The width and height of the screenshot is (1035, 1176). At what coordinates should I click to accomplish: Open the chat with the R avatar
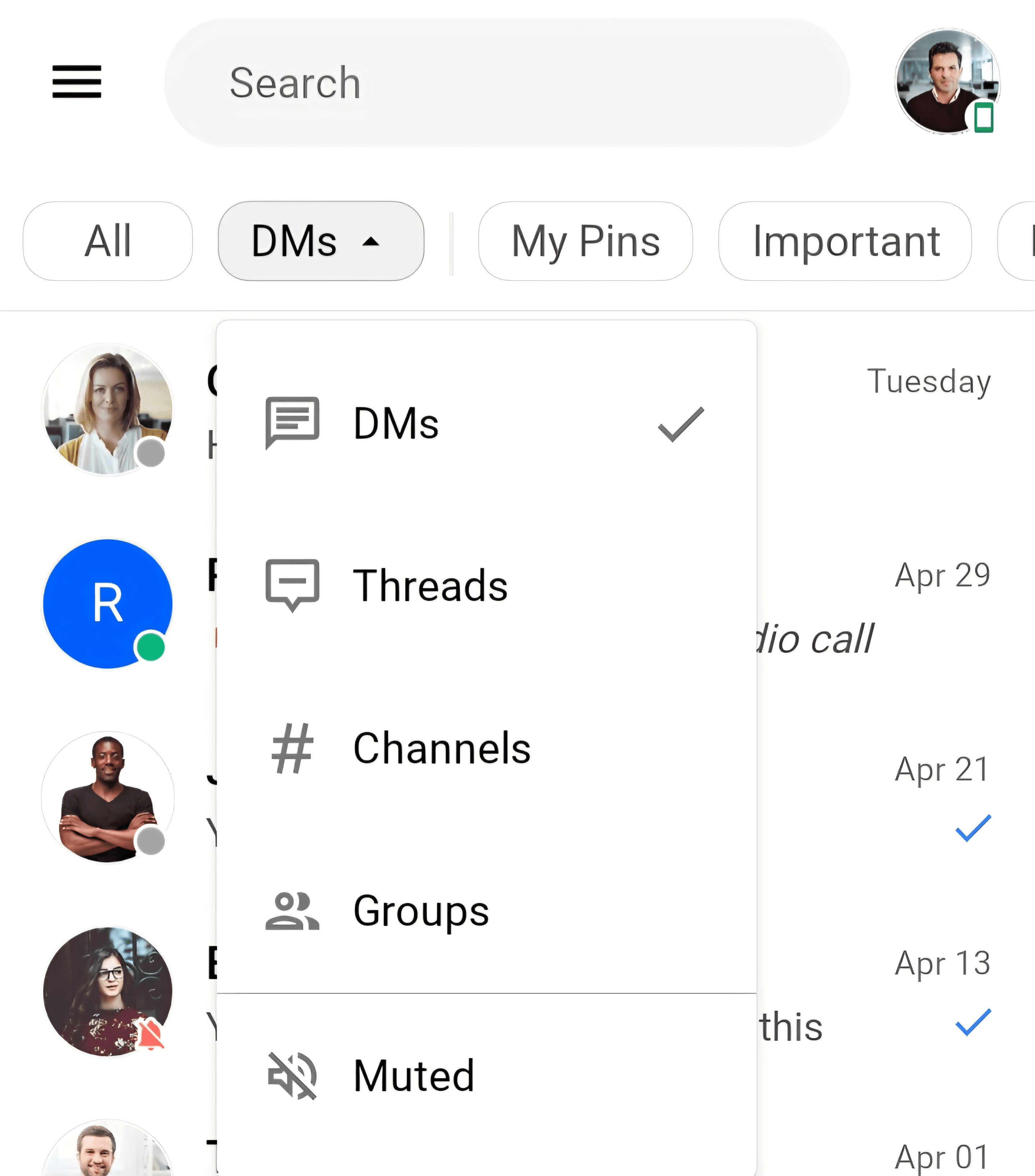pos(107,604)
